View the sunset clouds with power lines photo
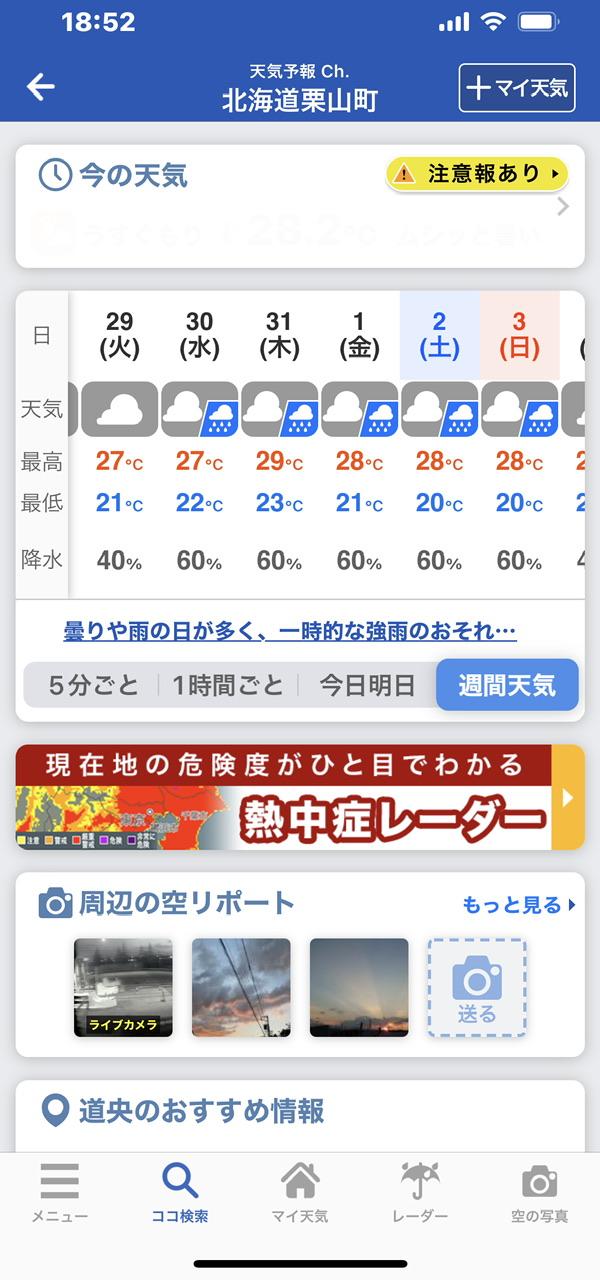This screenshot has height=1280, width=600. [241, 986]
